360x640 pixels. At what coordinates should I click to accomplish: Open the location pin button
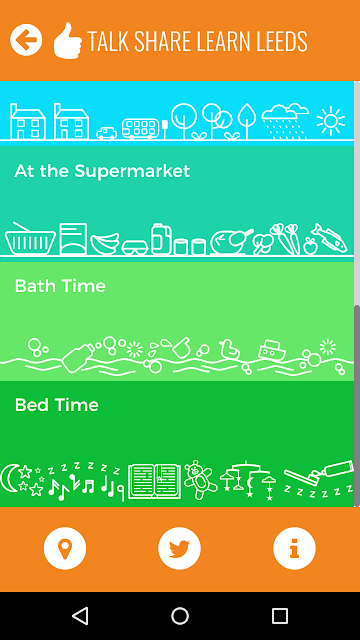pos(65,548)
